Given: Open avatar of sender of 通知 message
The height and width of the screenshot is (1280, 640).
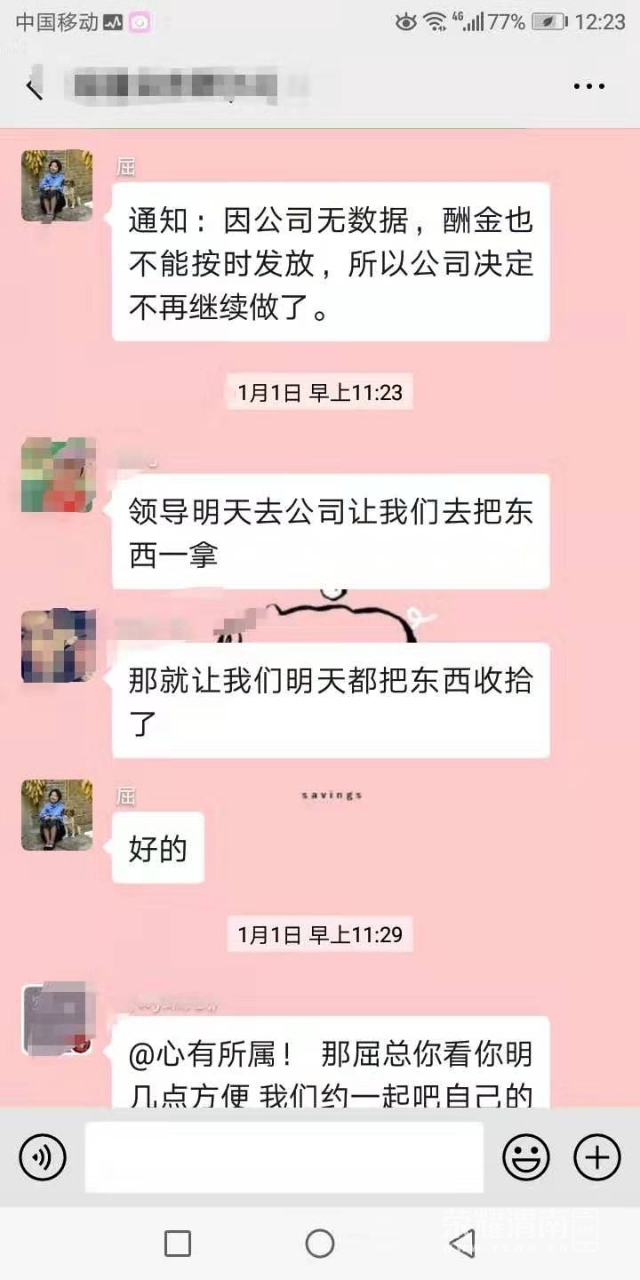Looking at the screenshot, I should click(57, 186).
